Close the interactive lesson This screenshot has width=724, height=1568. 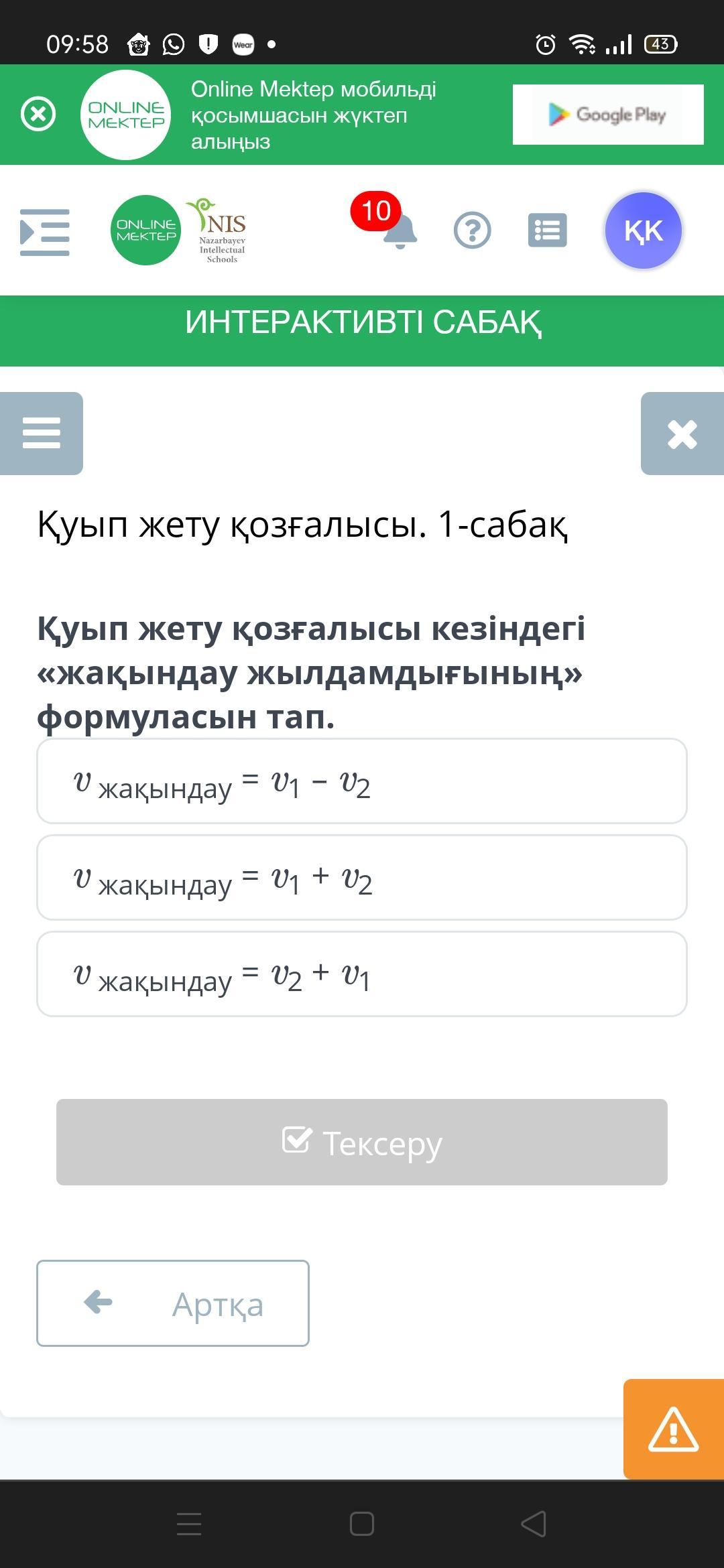click(682, 434)
